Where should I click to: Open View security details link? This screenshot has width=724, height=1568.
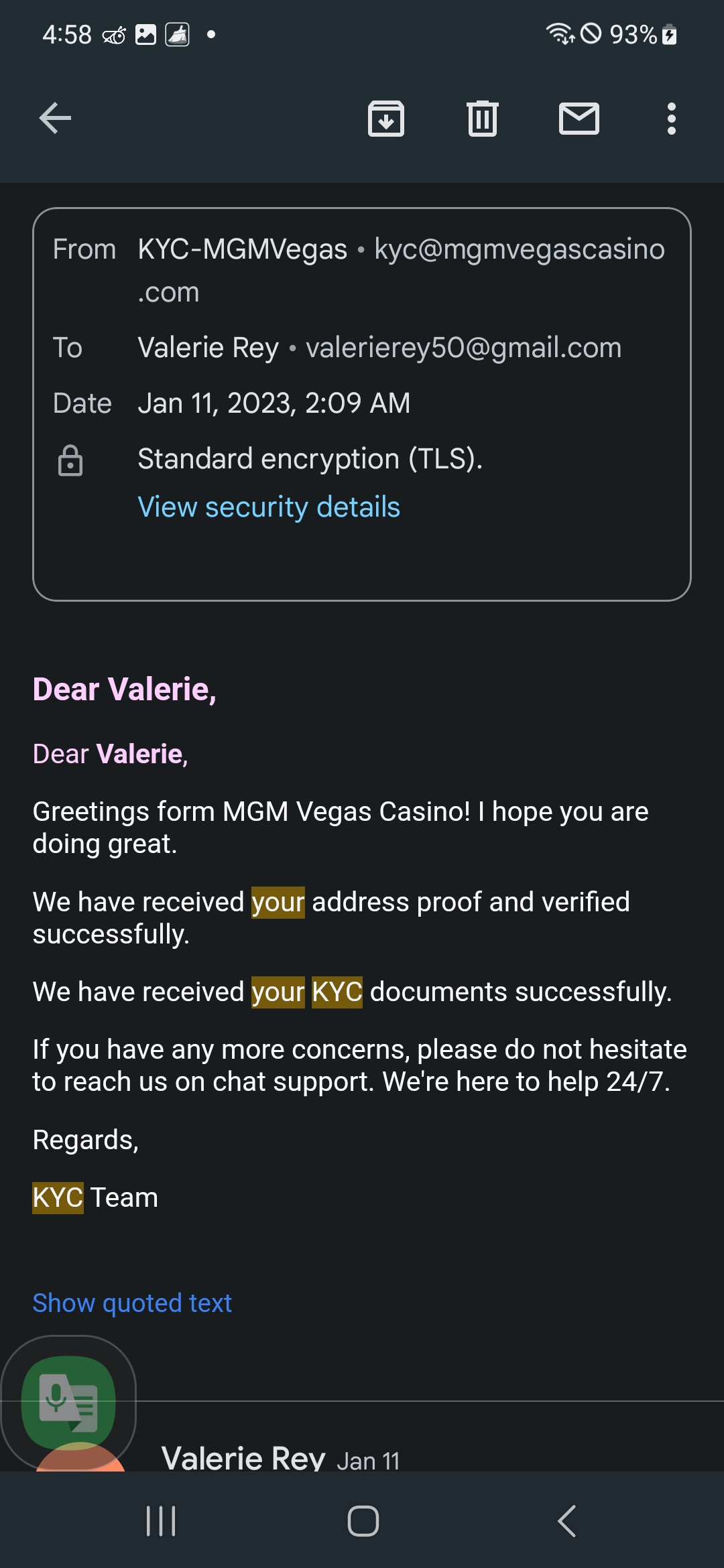pos(269,507)
